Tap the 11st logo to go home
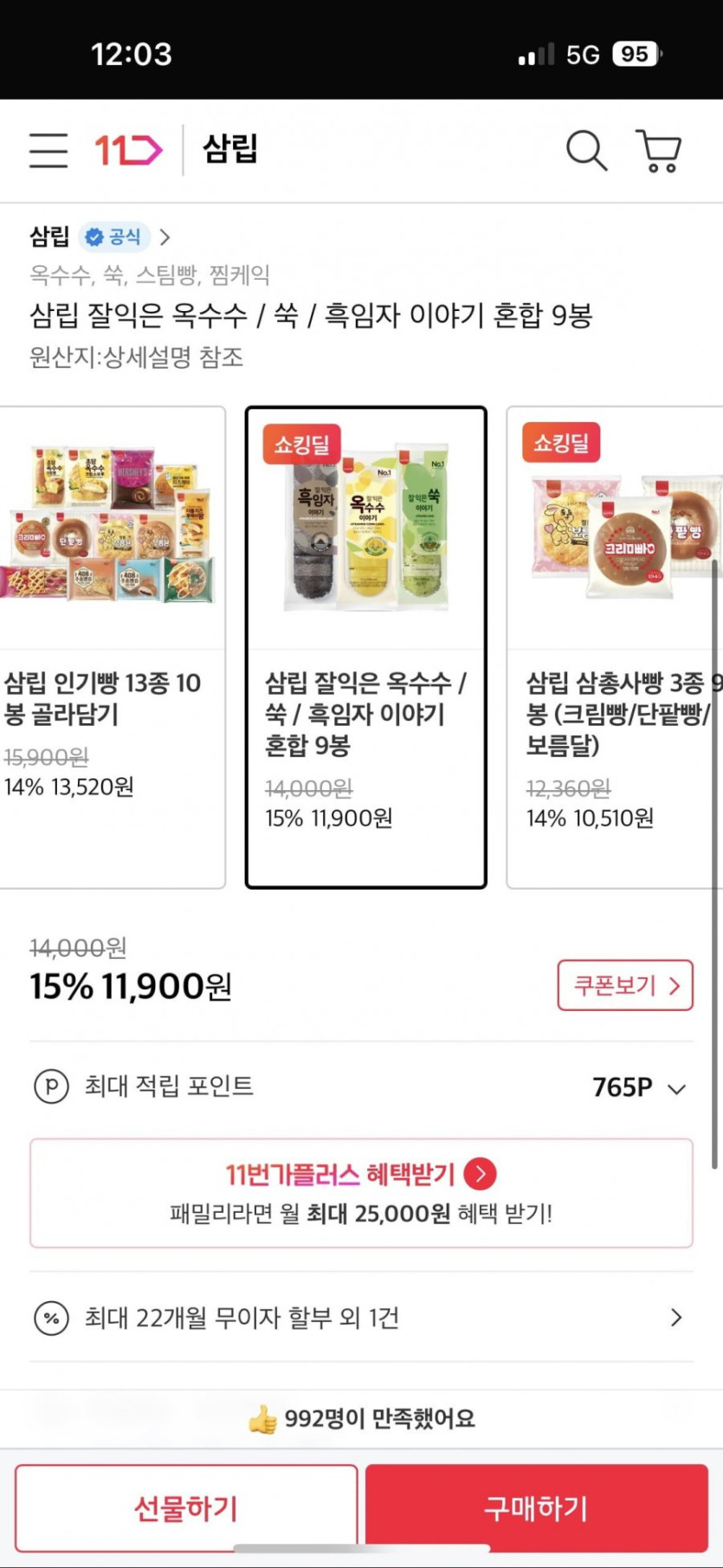The image size is (723, 1568). [128, 150]
